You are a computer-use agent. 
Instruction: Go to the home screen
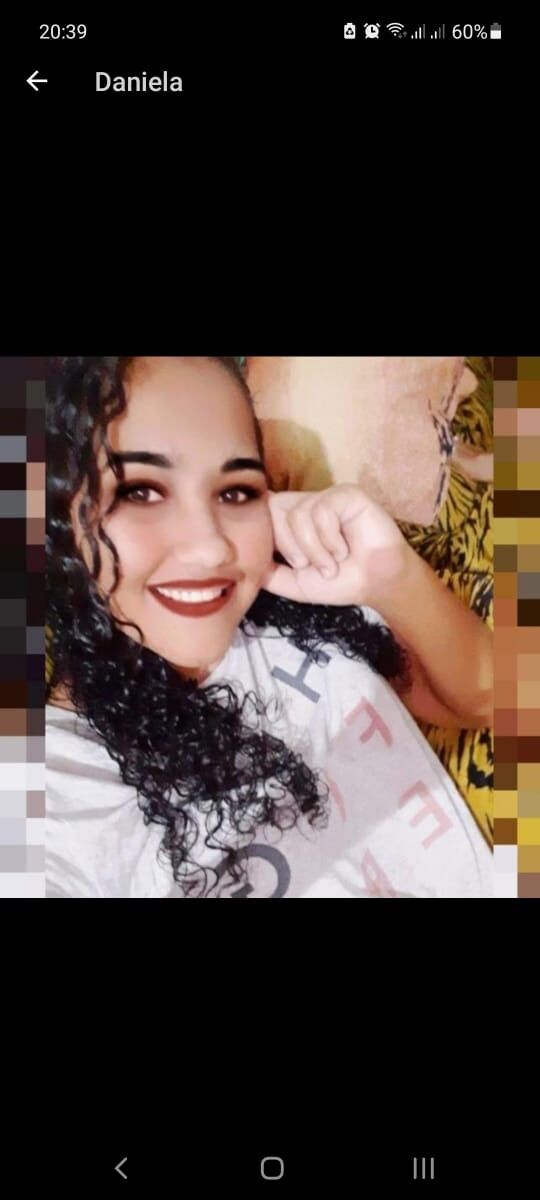[x=271, y=1167]
